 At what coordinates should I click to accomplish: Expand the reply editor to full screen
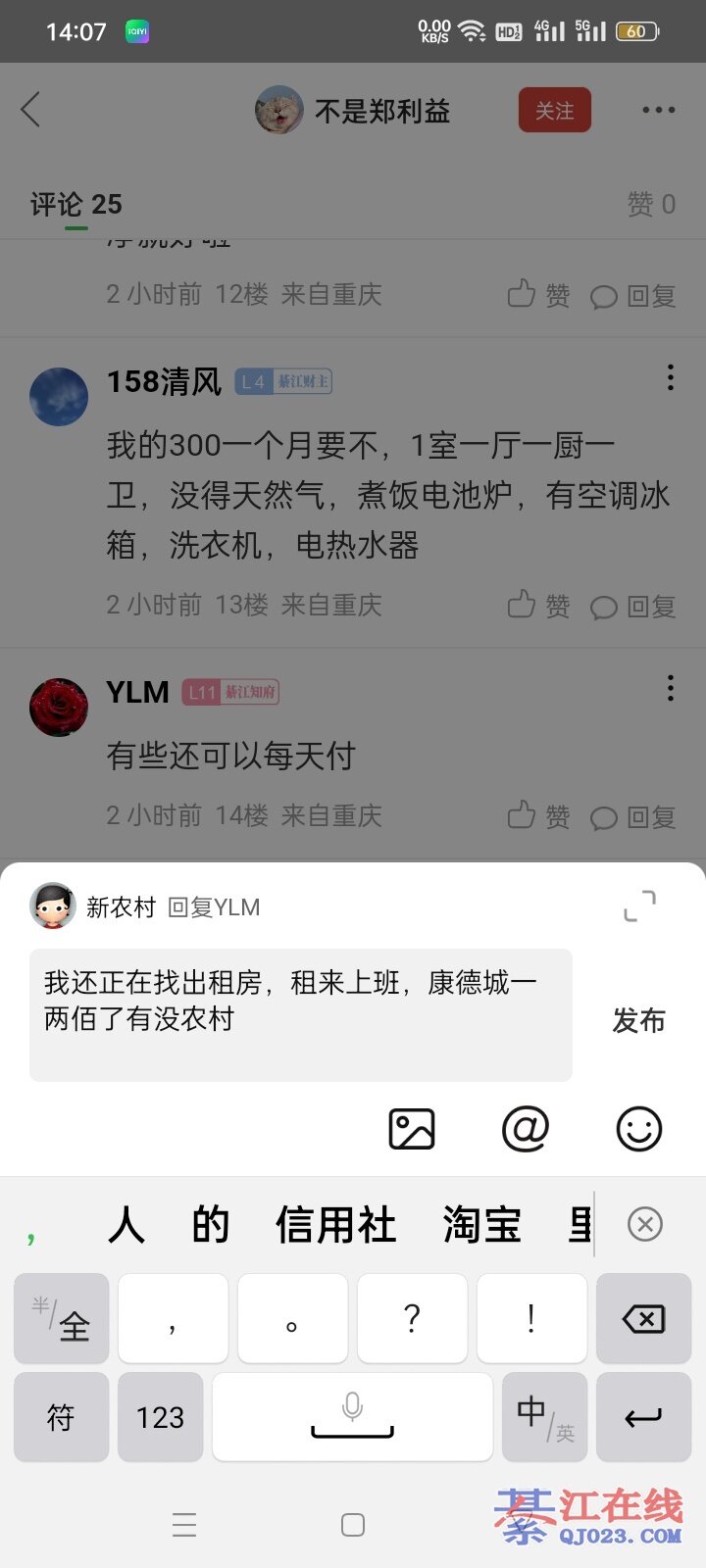pos(639,906)
